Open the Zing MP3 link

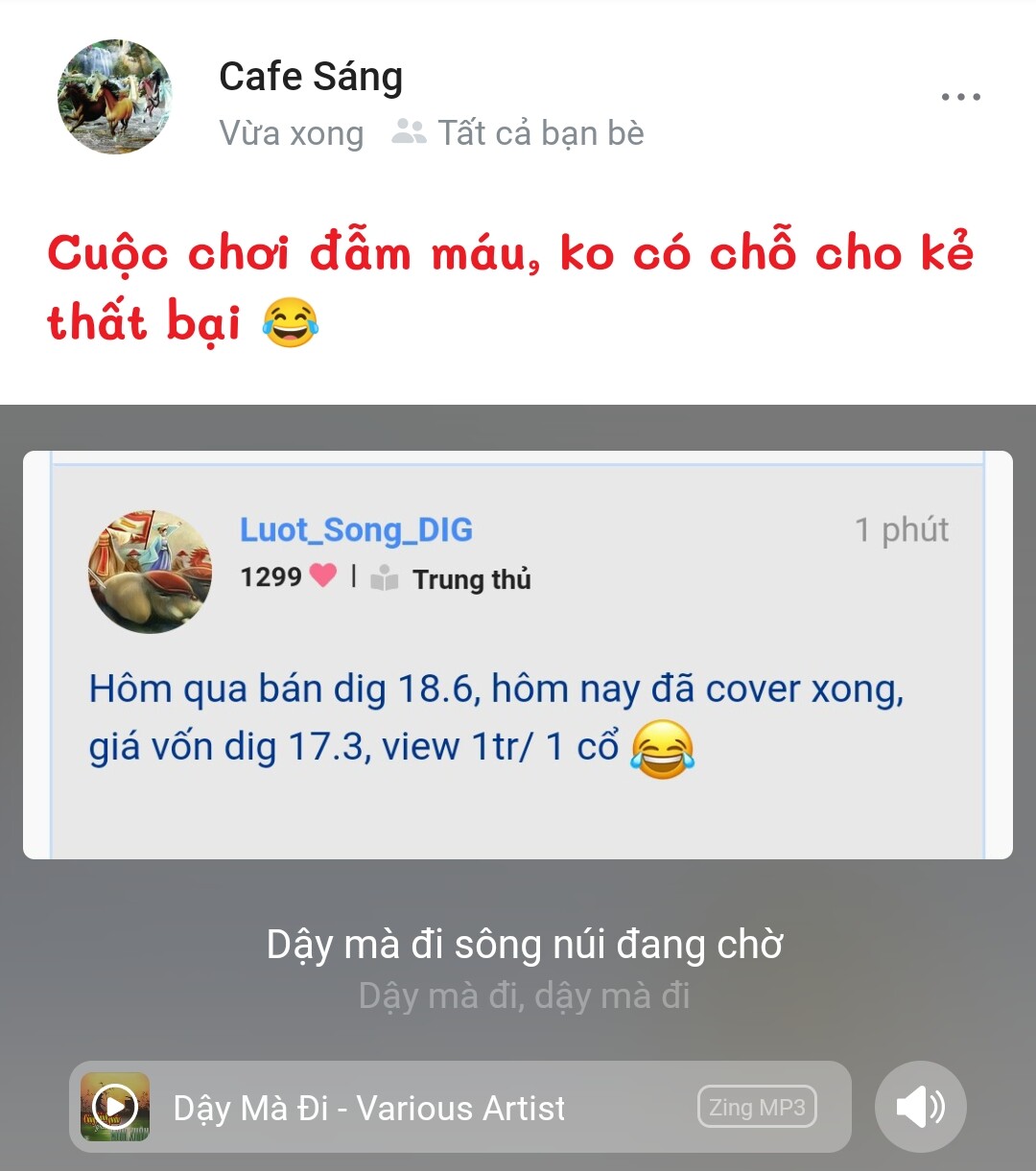pos(757,1107)
